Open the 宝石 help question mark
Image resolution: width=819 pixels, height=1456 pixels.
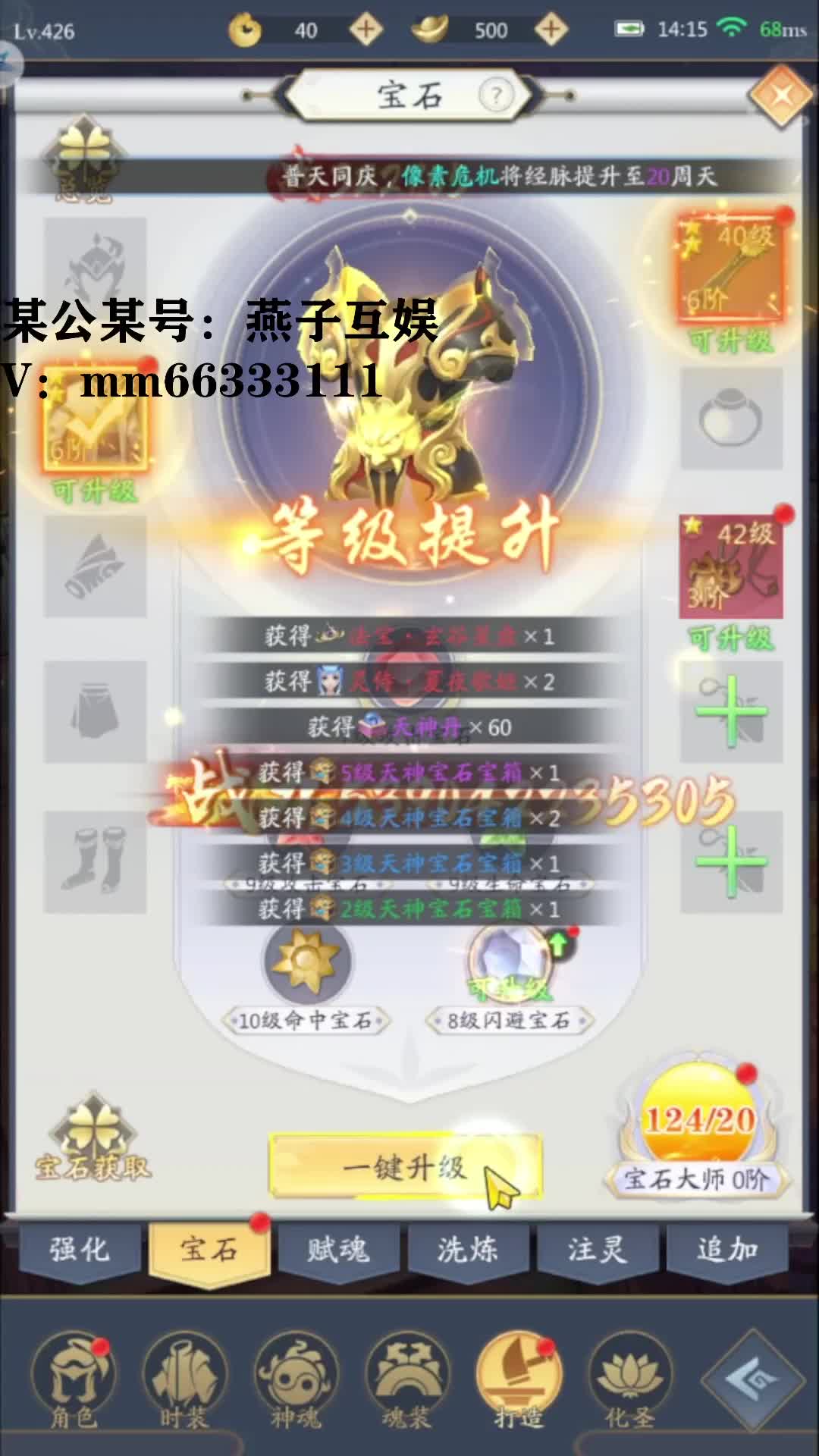[496, 96]
